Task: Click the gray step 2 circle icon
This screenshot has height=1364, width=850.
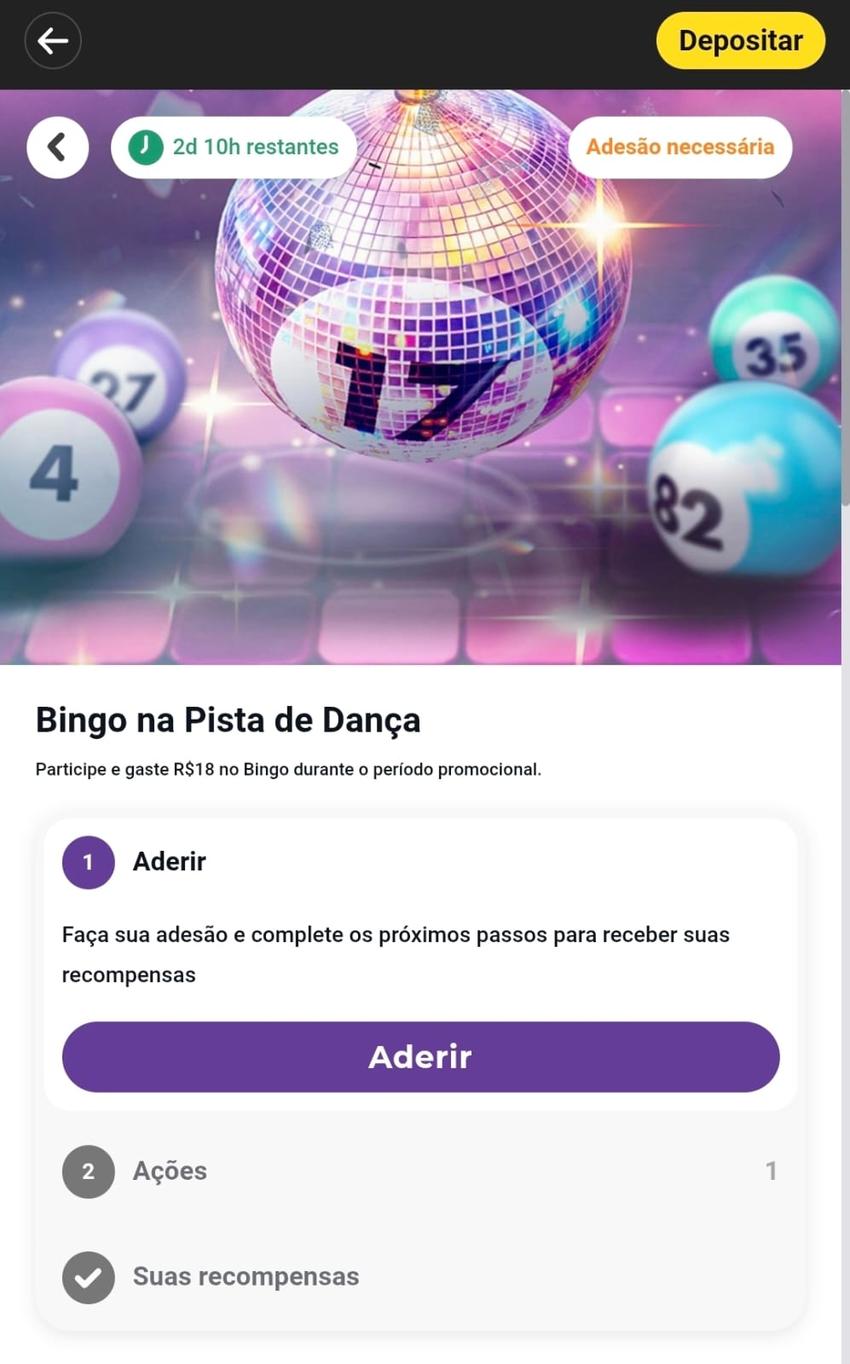Action: 88,1171
